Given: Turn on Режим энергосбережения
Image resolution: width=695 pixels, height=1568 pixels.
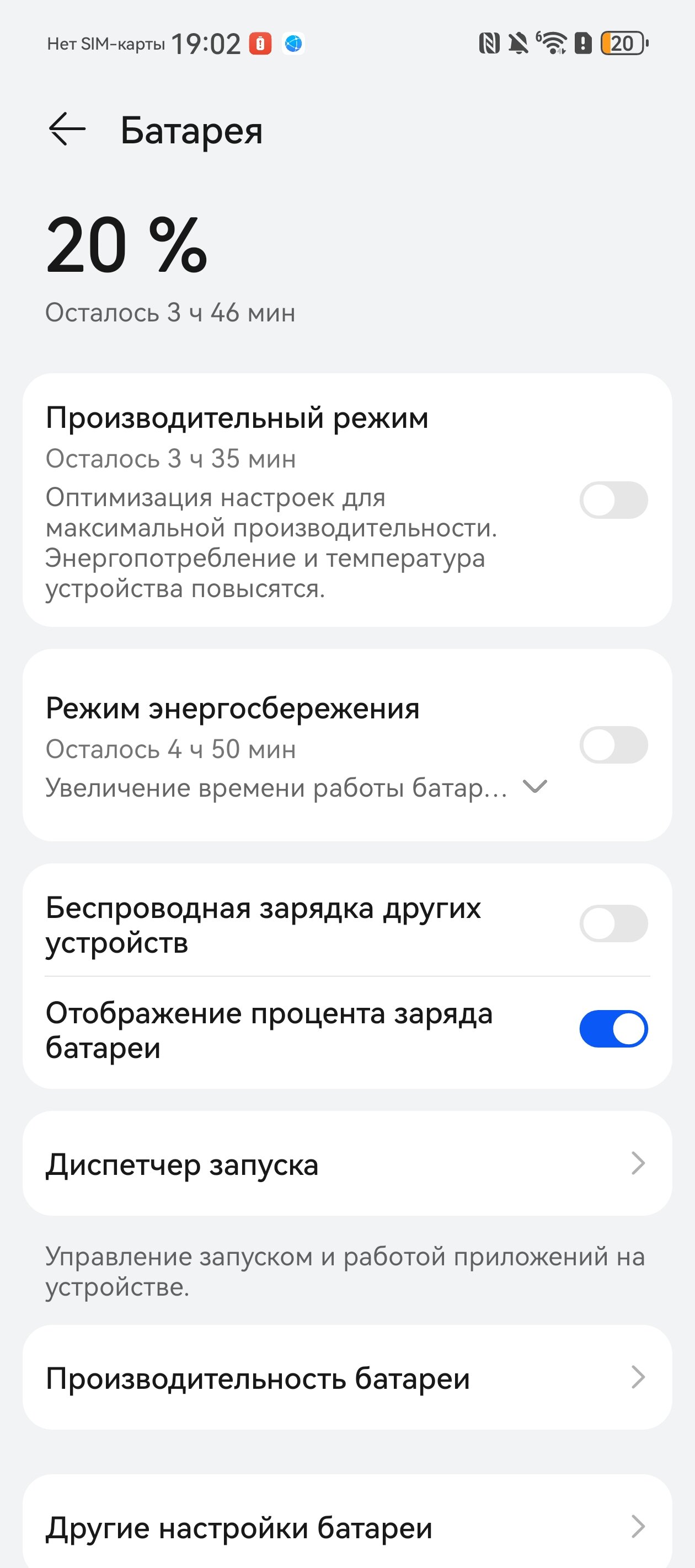Looking at the screenshot, I should (x=613, y=745).
